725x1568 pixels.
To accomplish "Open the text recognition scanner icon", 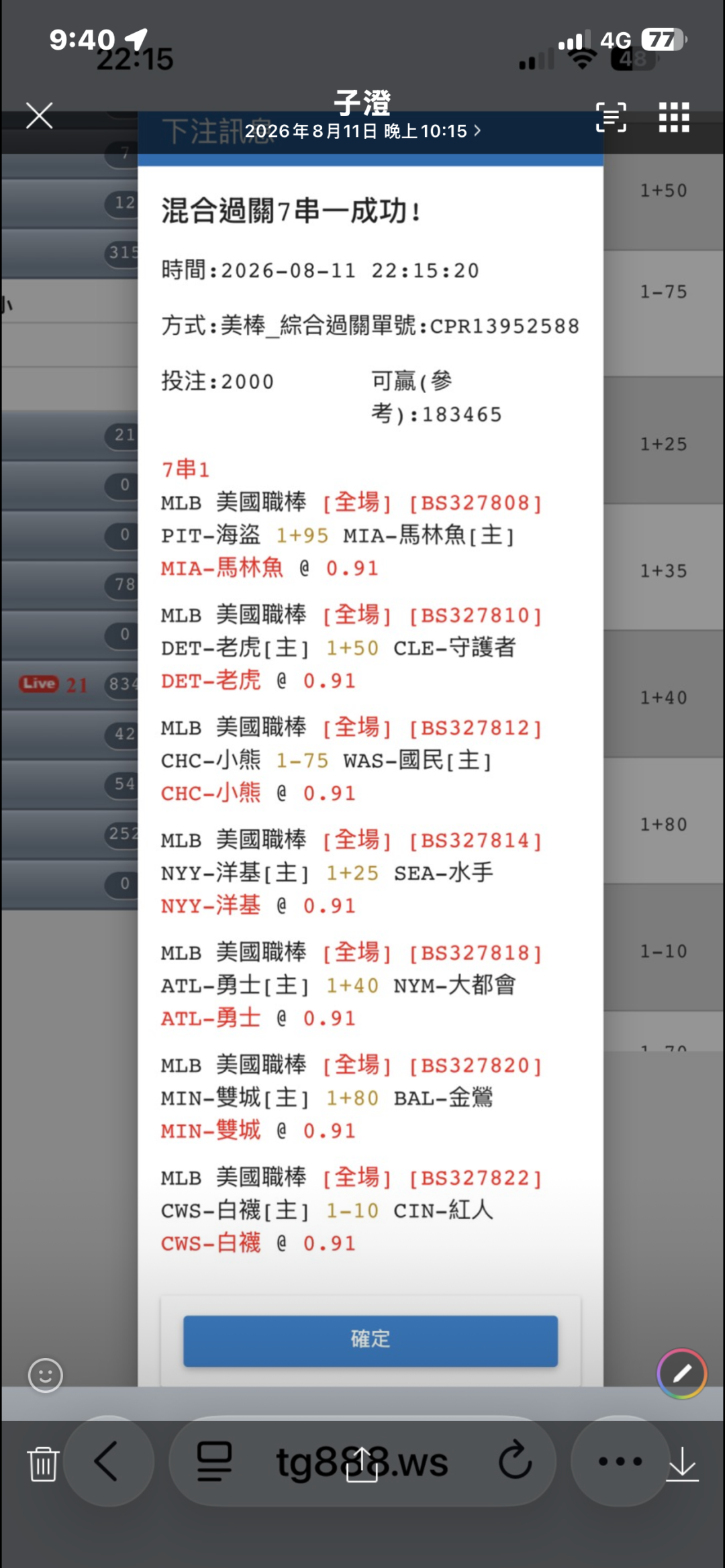I will click(x=611, y=117).
